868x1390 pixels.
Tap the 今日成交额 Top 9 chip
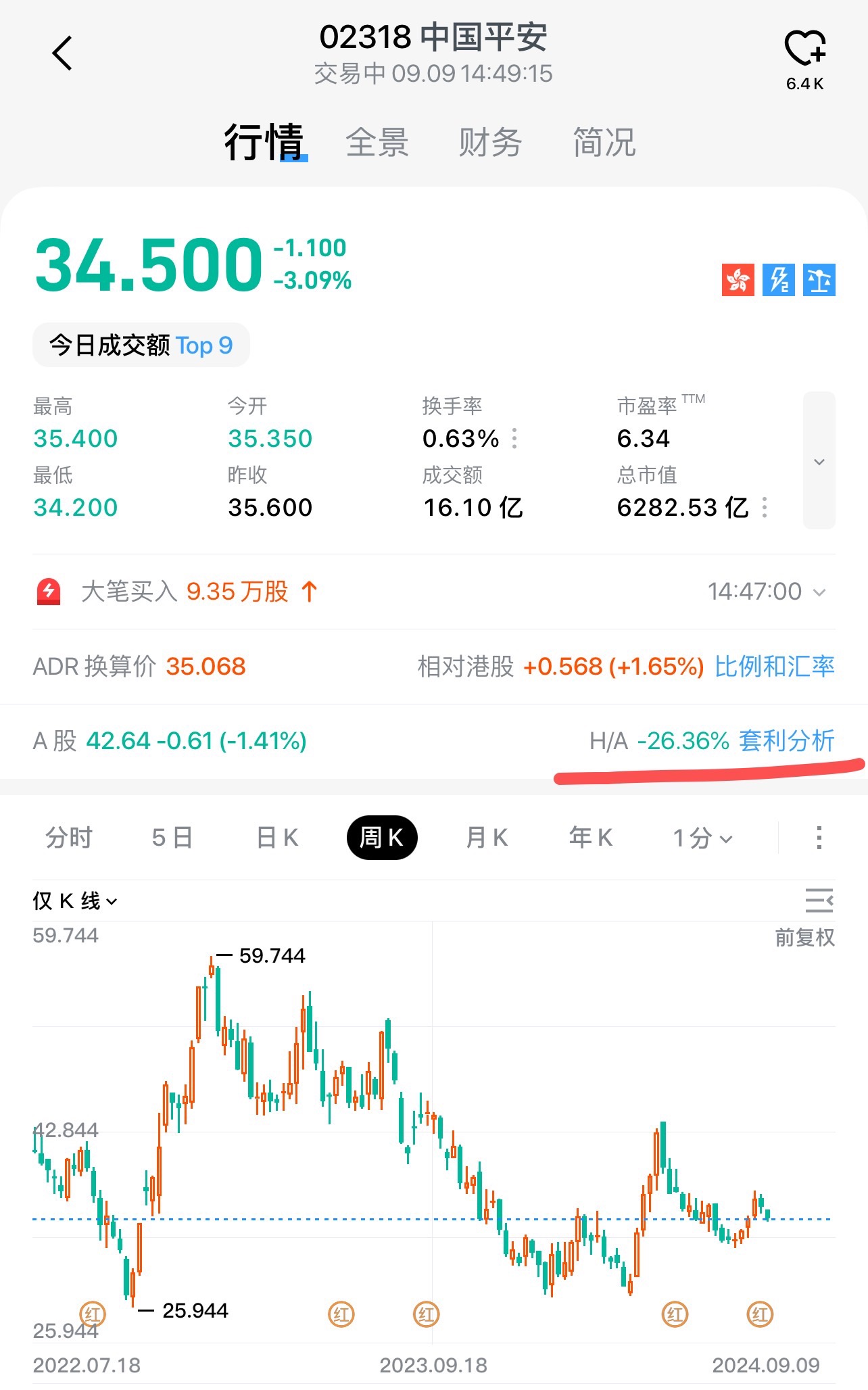click(x=141, y=345)
